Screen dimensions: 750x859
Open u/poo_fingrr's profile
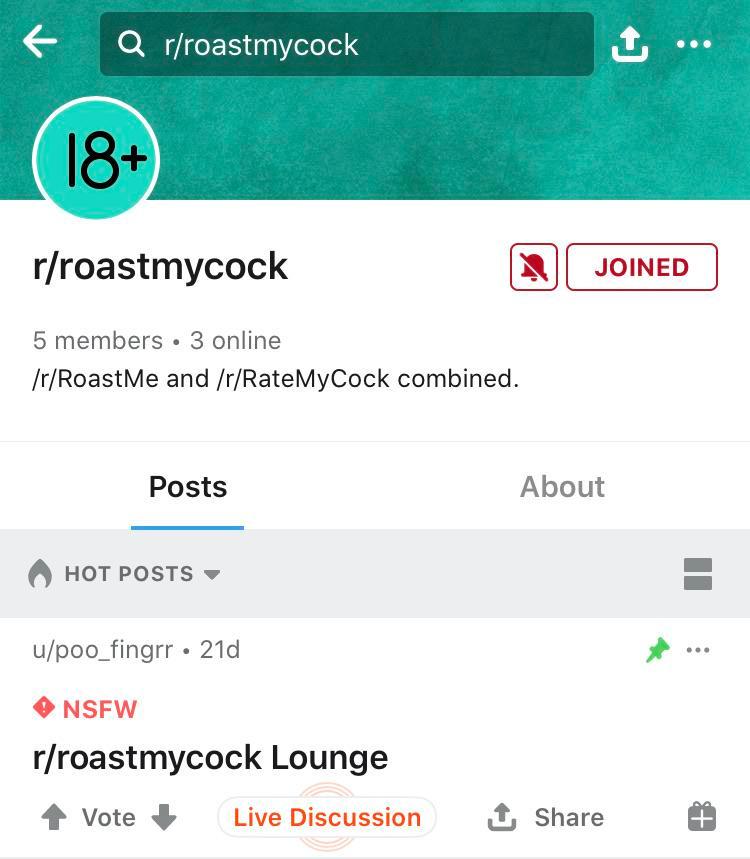[x=102, y=650]
